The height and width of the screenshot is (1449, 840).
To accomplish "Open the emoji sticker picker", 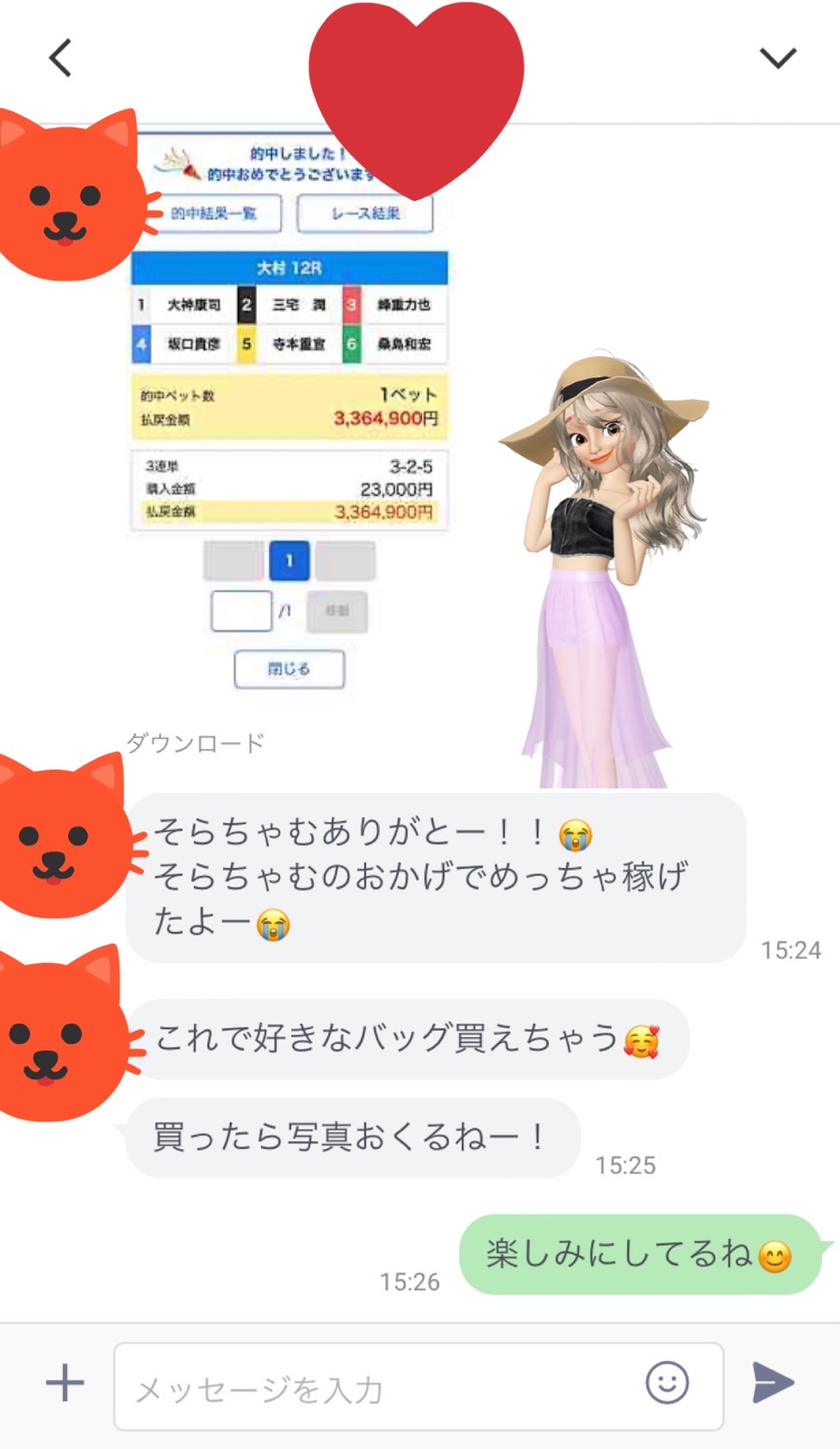I will (x=667, y=1383).
